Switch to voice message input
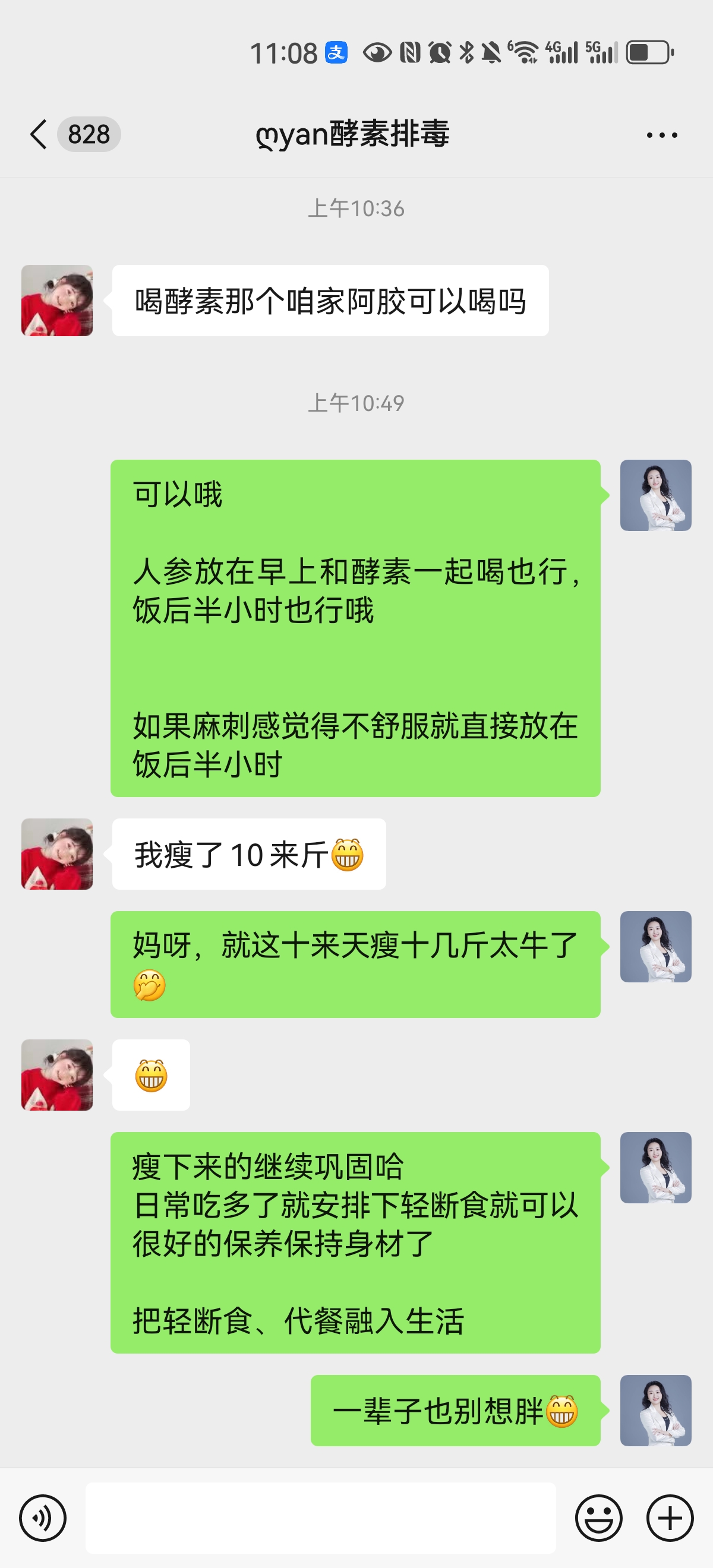 click(x=43, y=1518)
